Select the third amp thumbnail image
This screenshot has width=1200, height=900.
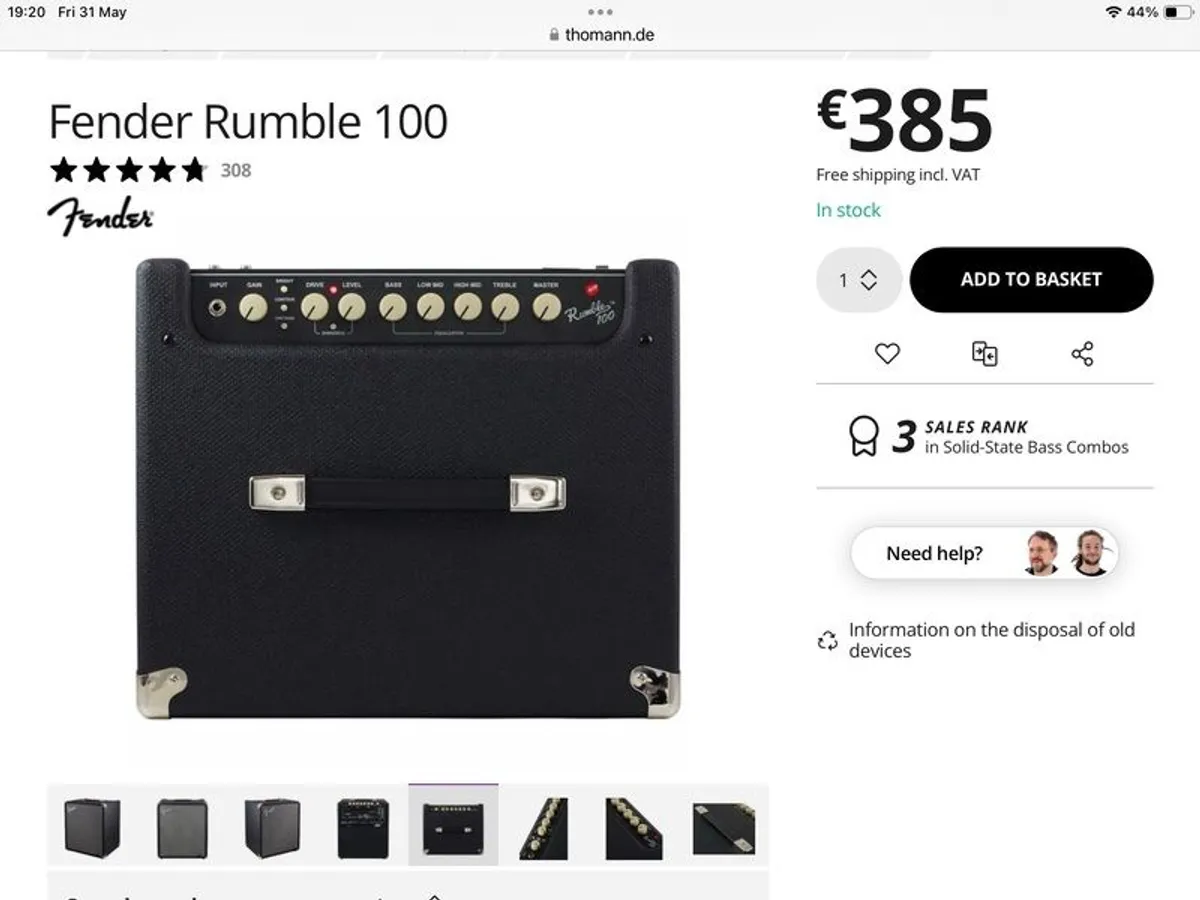[x=272, y=828]
